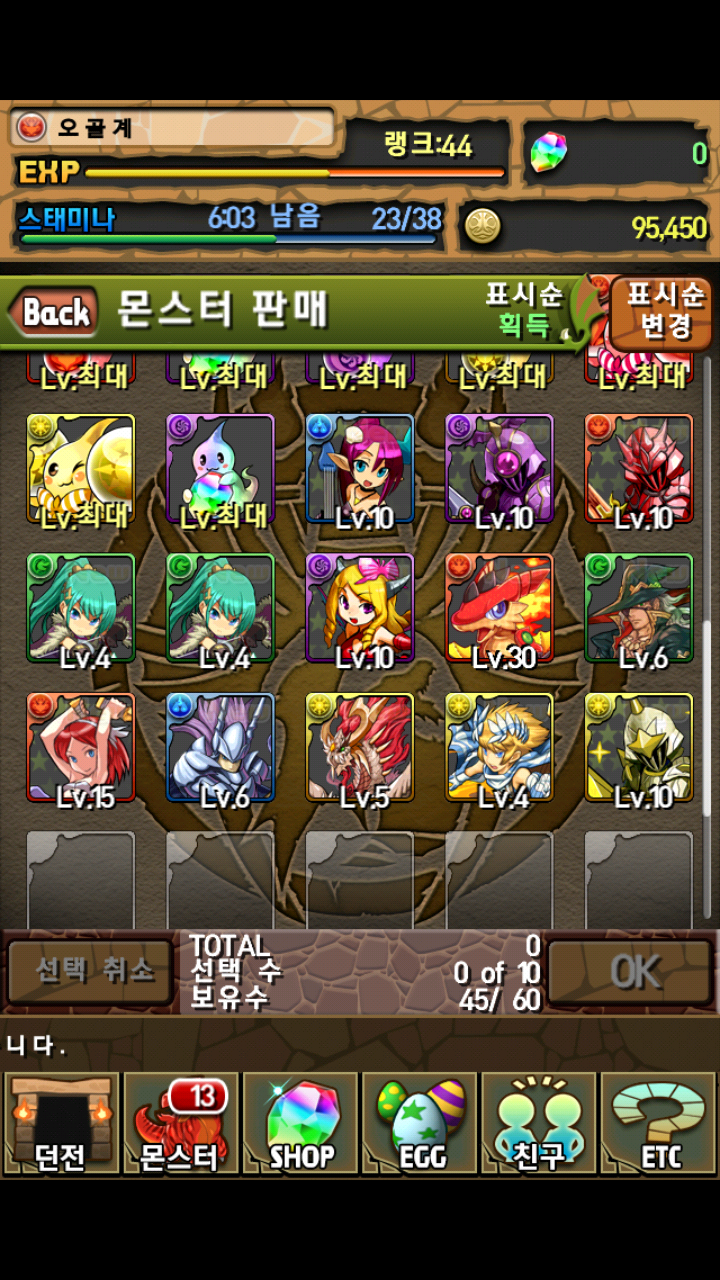Pick the blue armored knight Lv.6
This screenshot has width=720, height=1280.
pos(220,748)
